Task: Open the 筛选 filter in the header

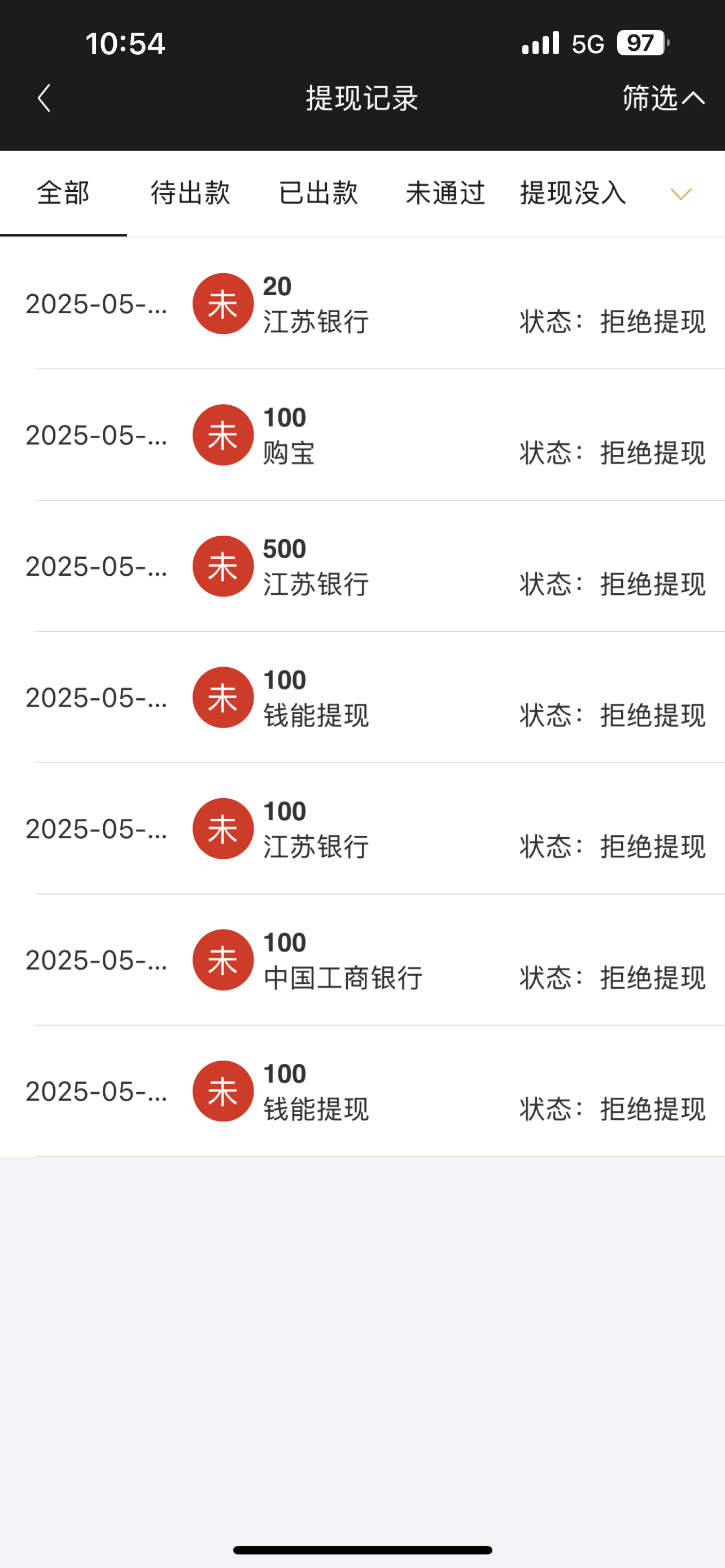Action: [662, 98]
